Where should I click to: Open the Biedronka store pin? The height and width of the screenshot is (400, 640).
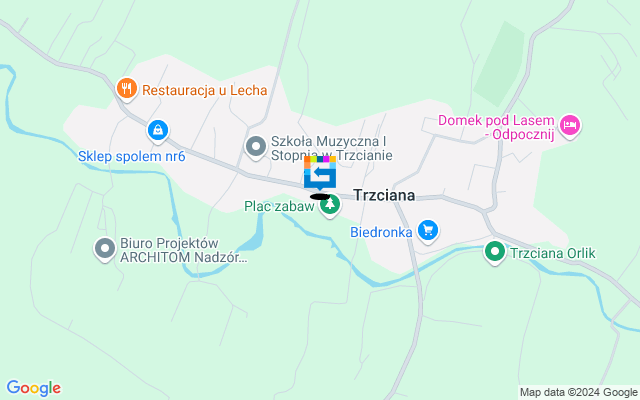428,231
